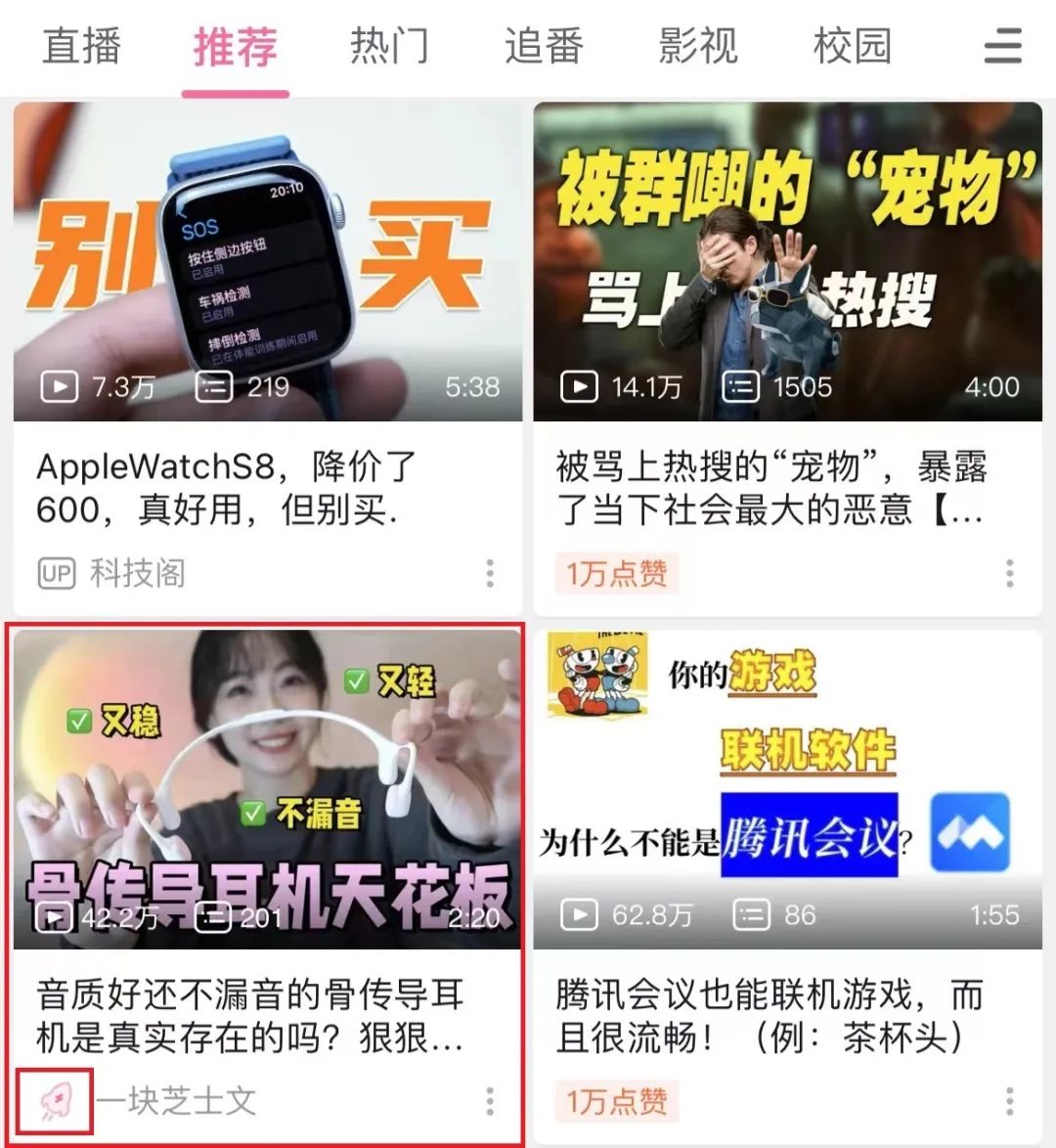1056x1148 pixels.
Task: Click the play count icon showing 62.8万
Action: pyautogui.click(x=578, y=915)
